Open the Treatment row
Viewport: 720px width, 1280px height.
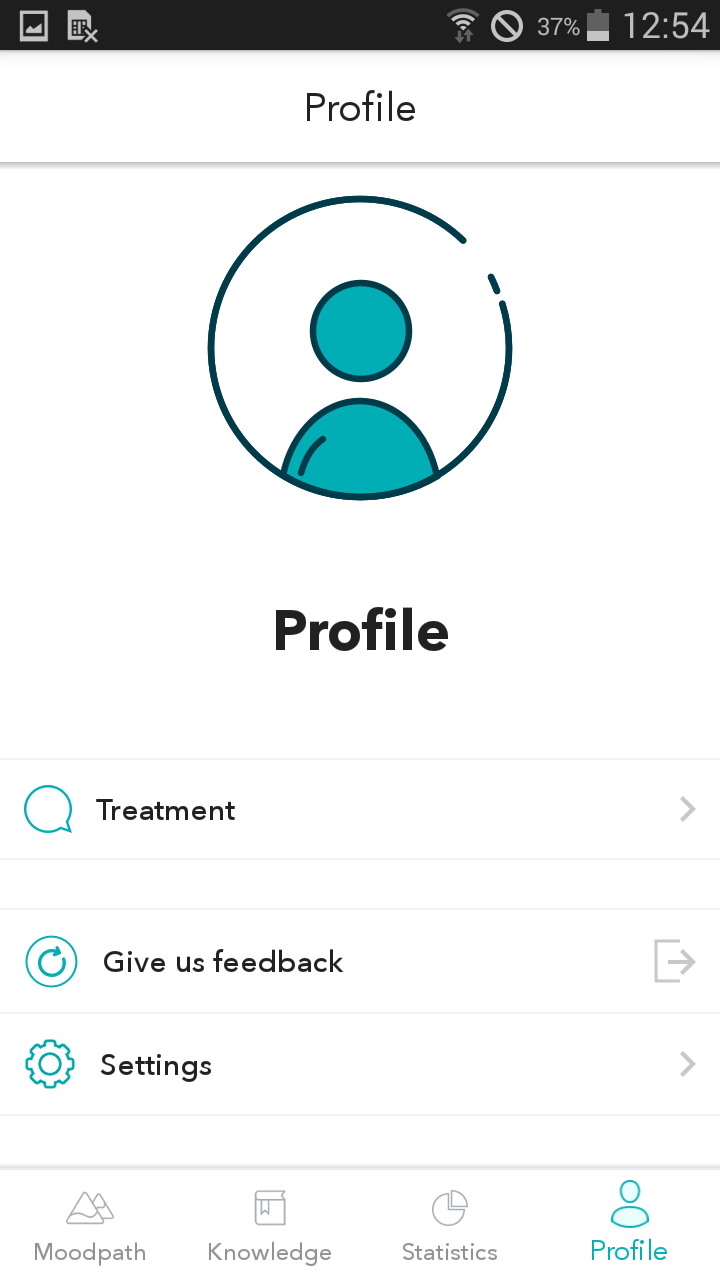point(360,809)
